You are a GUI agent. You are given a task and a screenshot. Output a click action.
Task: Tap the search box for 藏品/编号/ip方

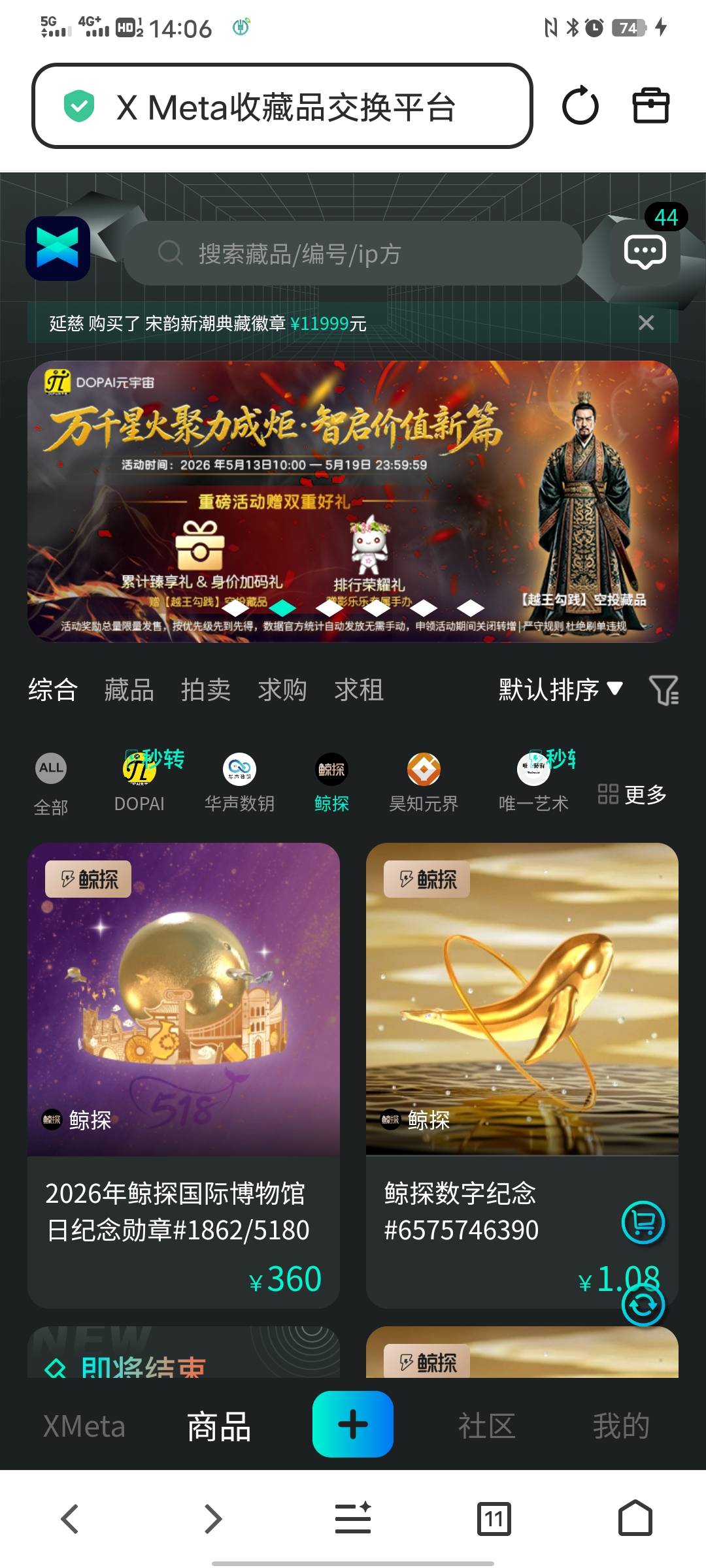[353, 253]
